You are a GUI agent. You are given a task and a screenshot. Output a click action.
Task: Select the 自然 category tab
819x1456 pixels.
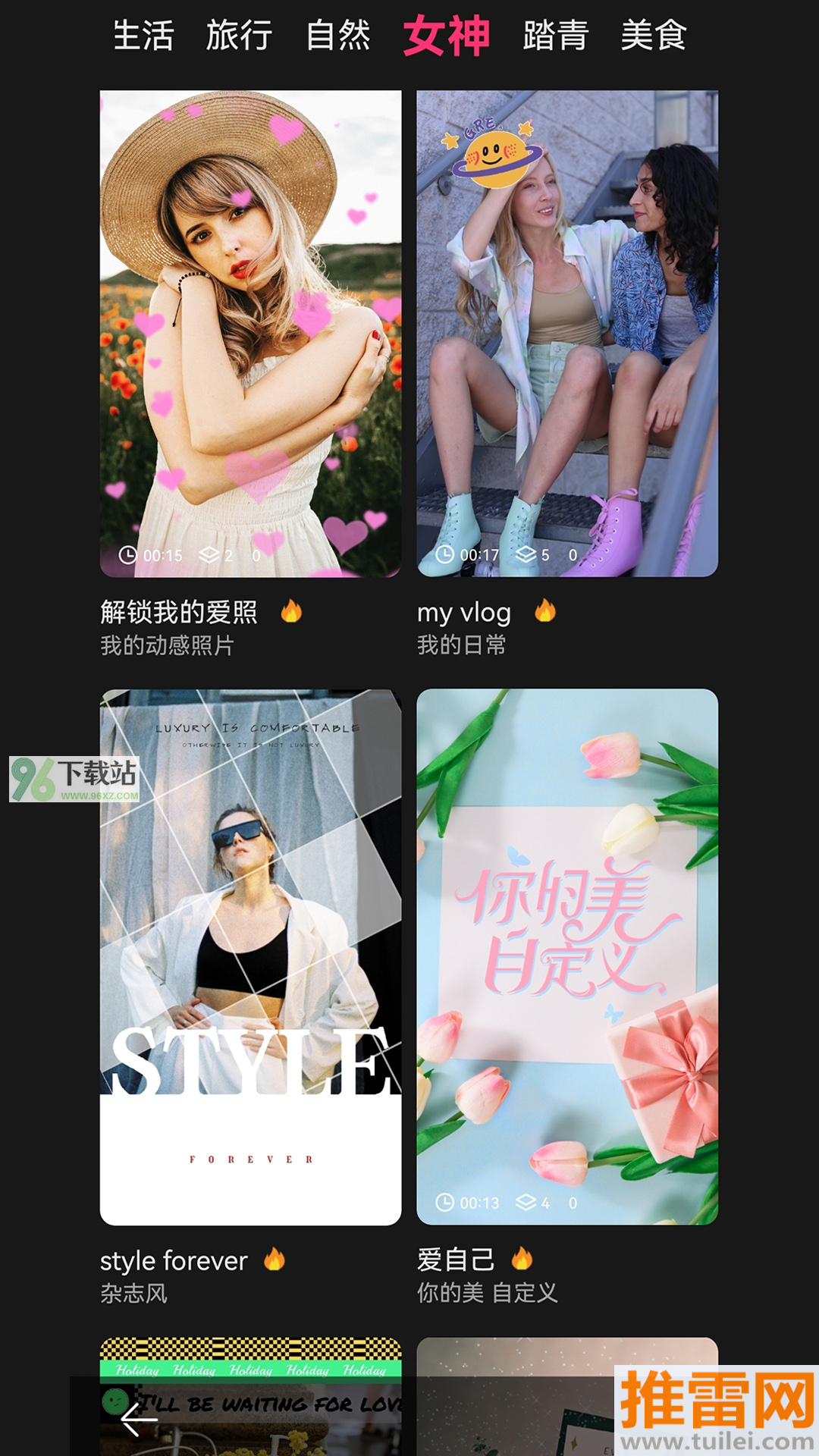(338, 36)
